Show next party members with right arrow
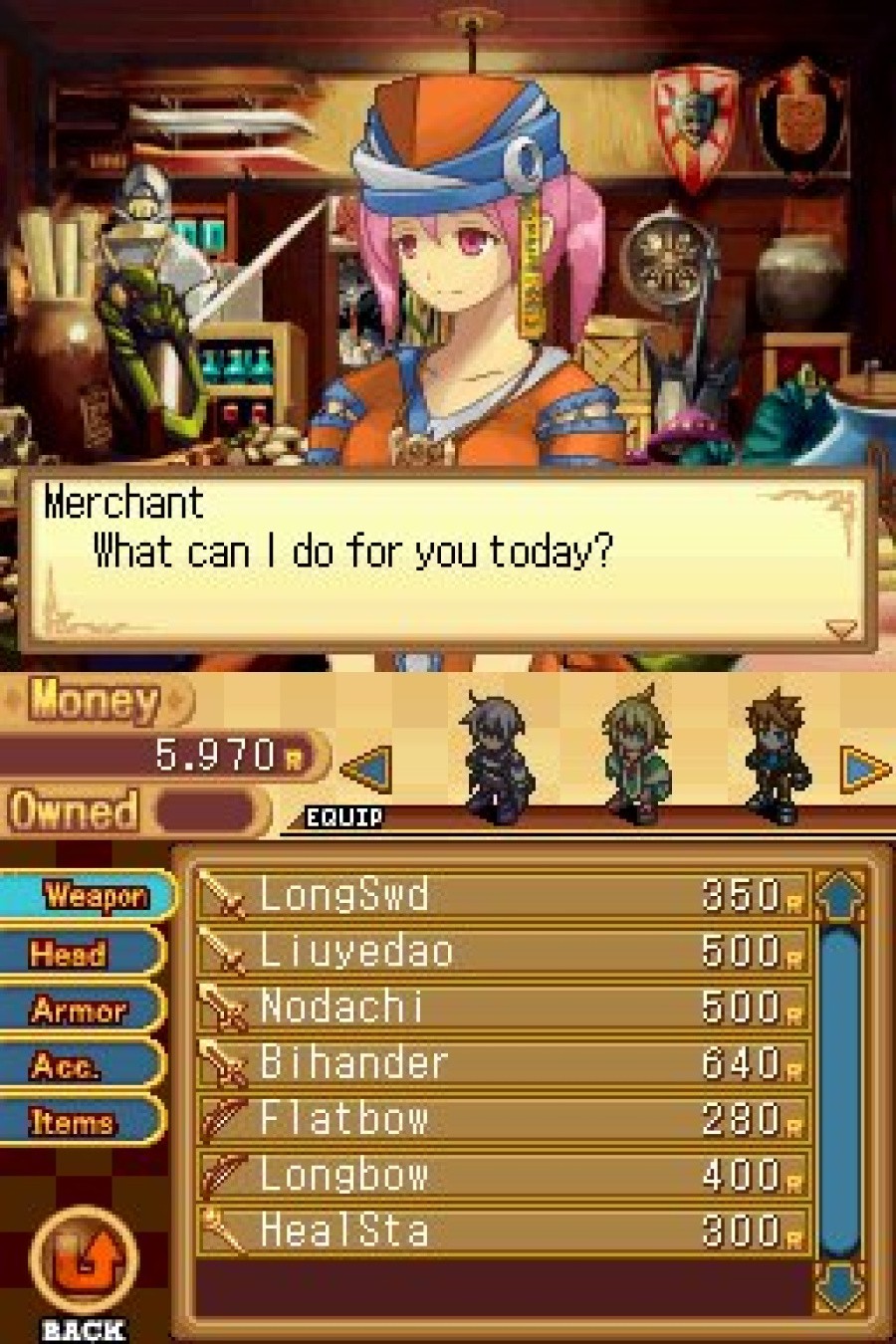 click(864, 770)
